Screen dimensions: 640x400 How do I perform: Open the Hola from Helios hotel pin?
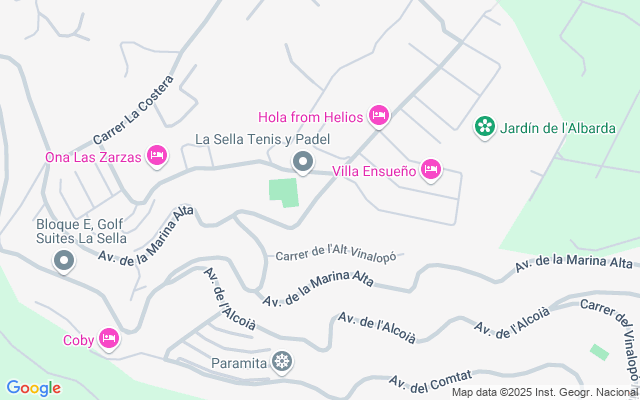(379, 117)
